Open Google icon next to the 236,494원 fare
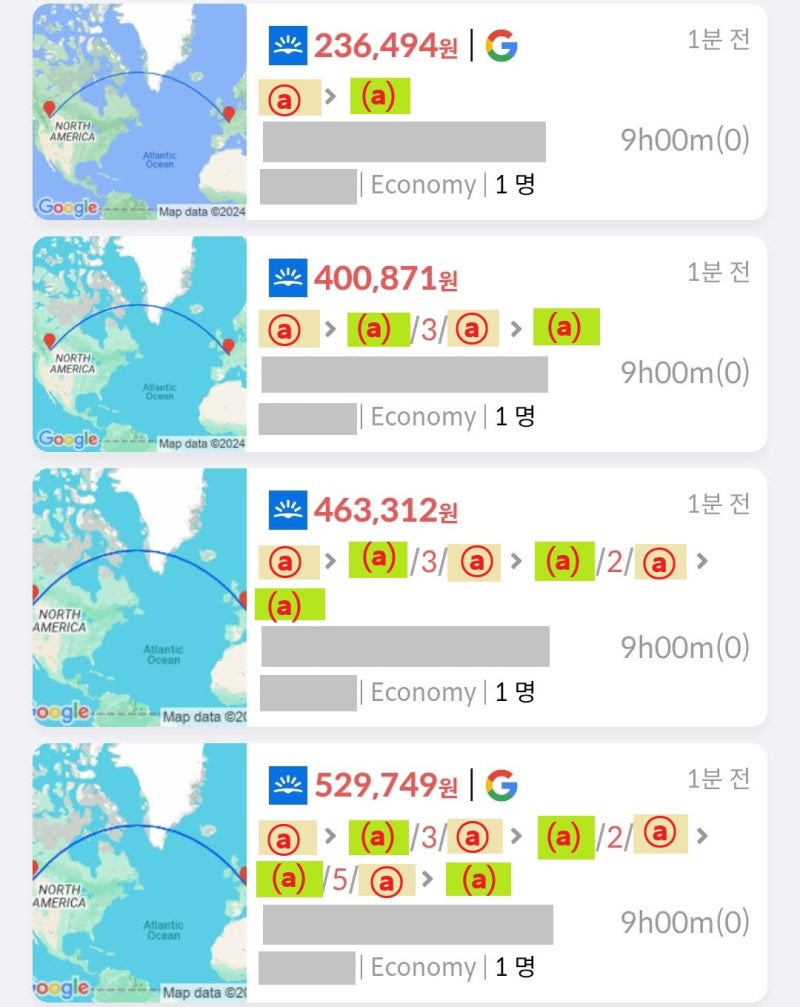The height and width of the screenshot is (1007, 800). pyautogui.click(x=500, y=44)
